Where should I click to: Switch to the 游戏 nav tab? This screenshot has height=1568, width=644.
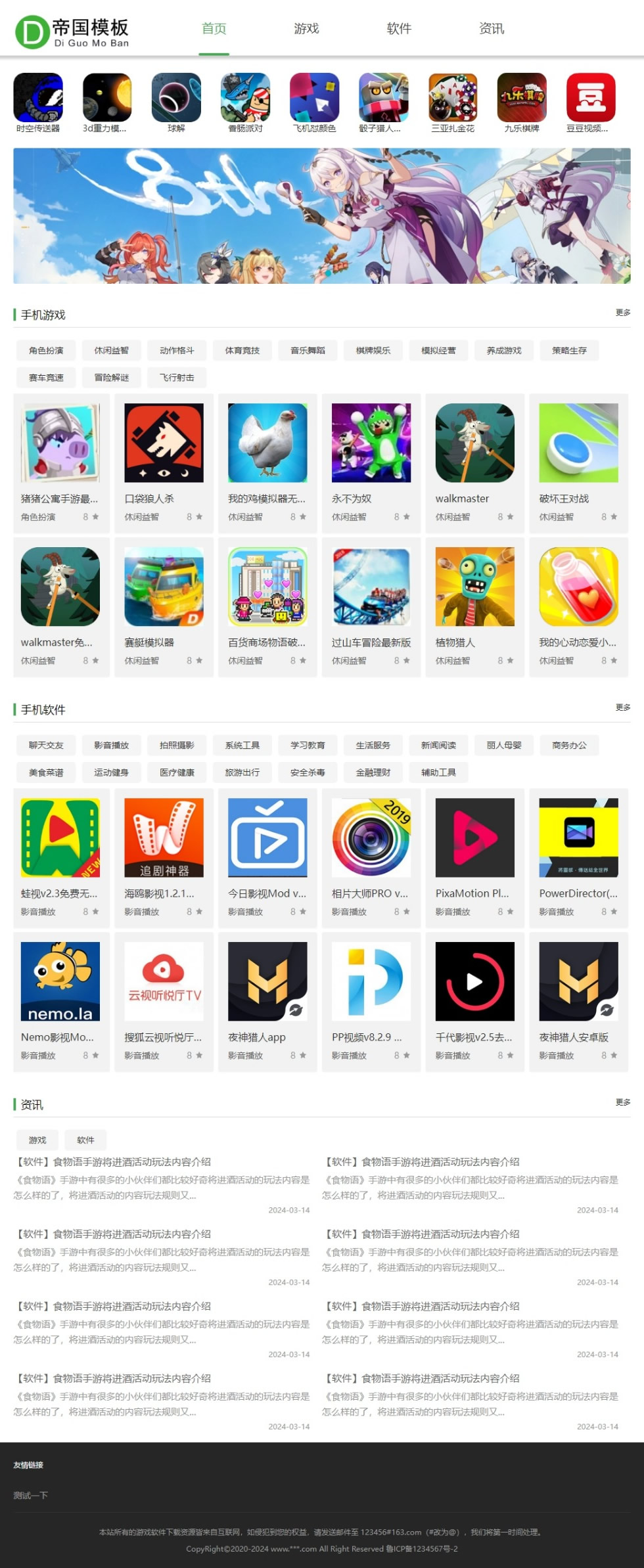tap(306, 28)
